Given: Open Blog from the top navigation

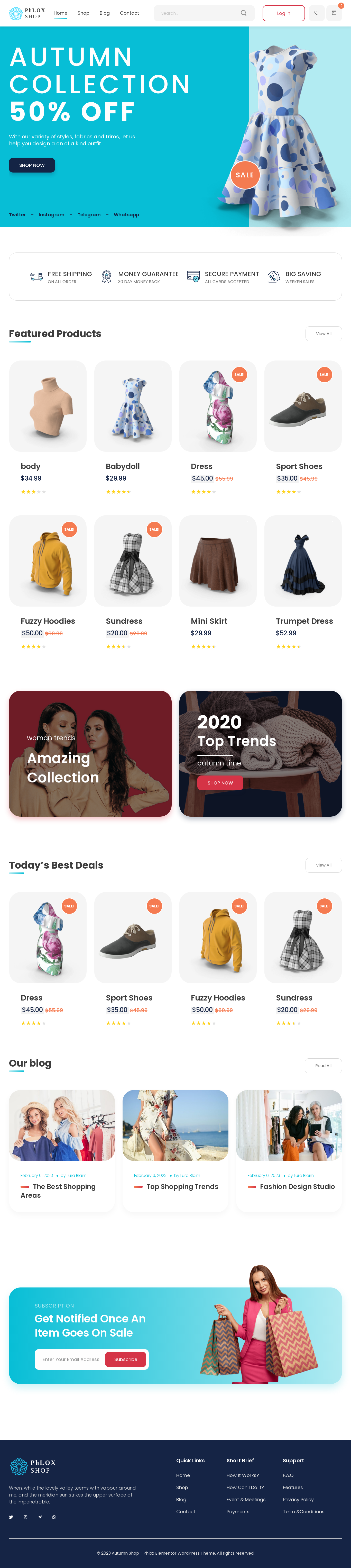Looking at the screenshot, I should (105, 13).
